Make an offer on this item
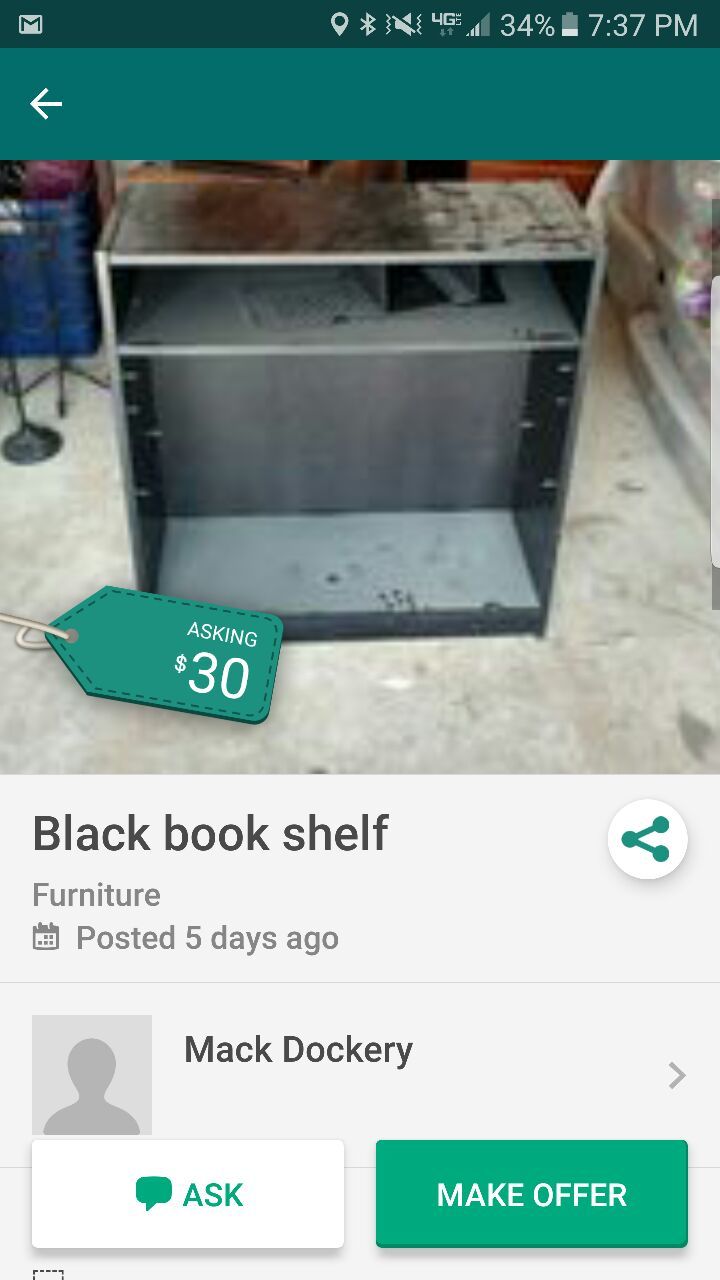The height and width of the screenshot is (1280, 720). point(531,1194)
